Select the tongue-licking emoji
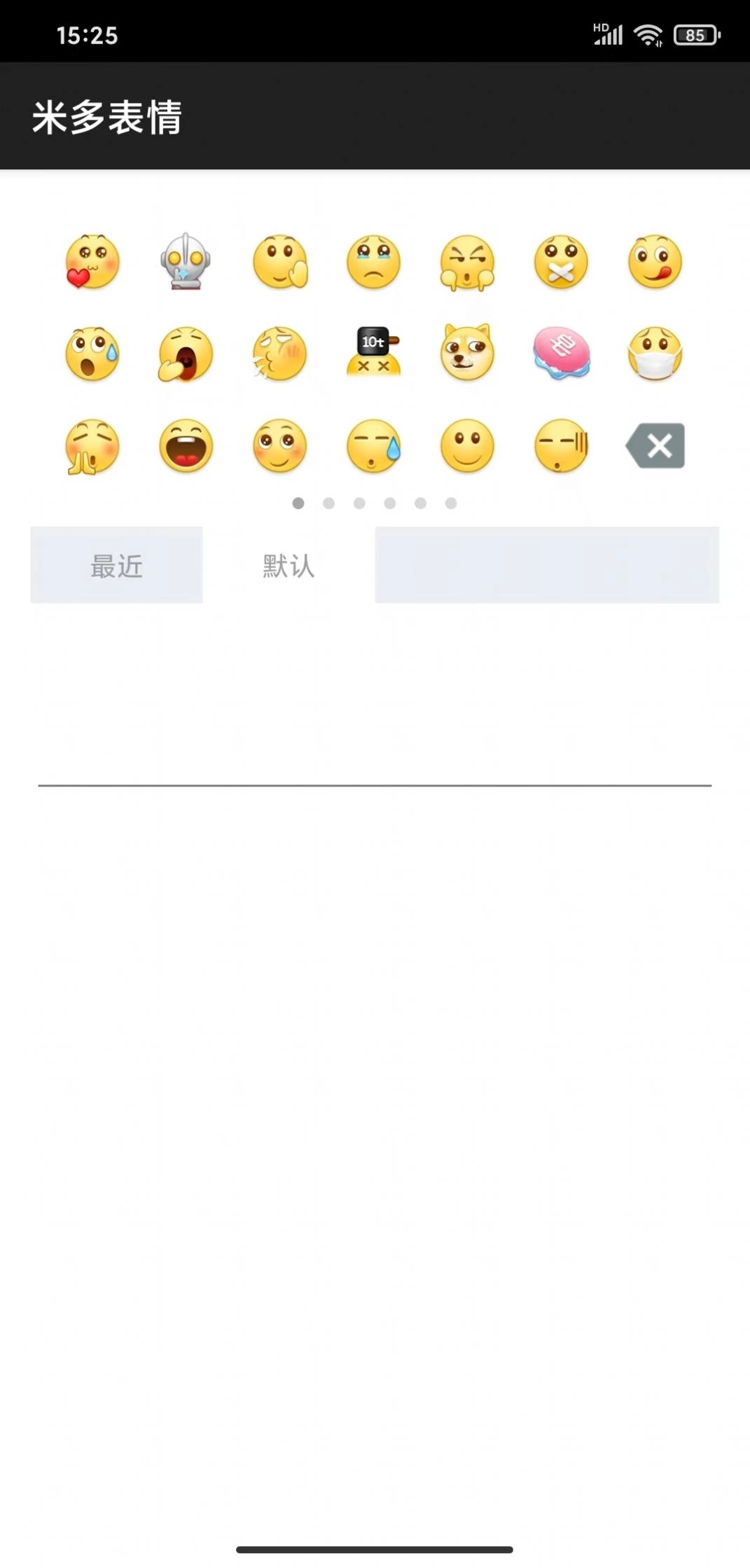Screen dimensions: 750x1568 (655, 263)
